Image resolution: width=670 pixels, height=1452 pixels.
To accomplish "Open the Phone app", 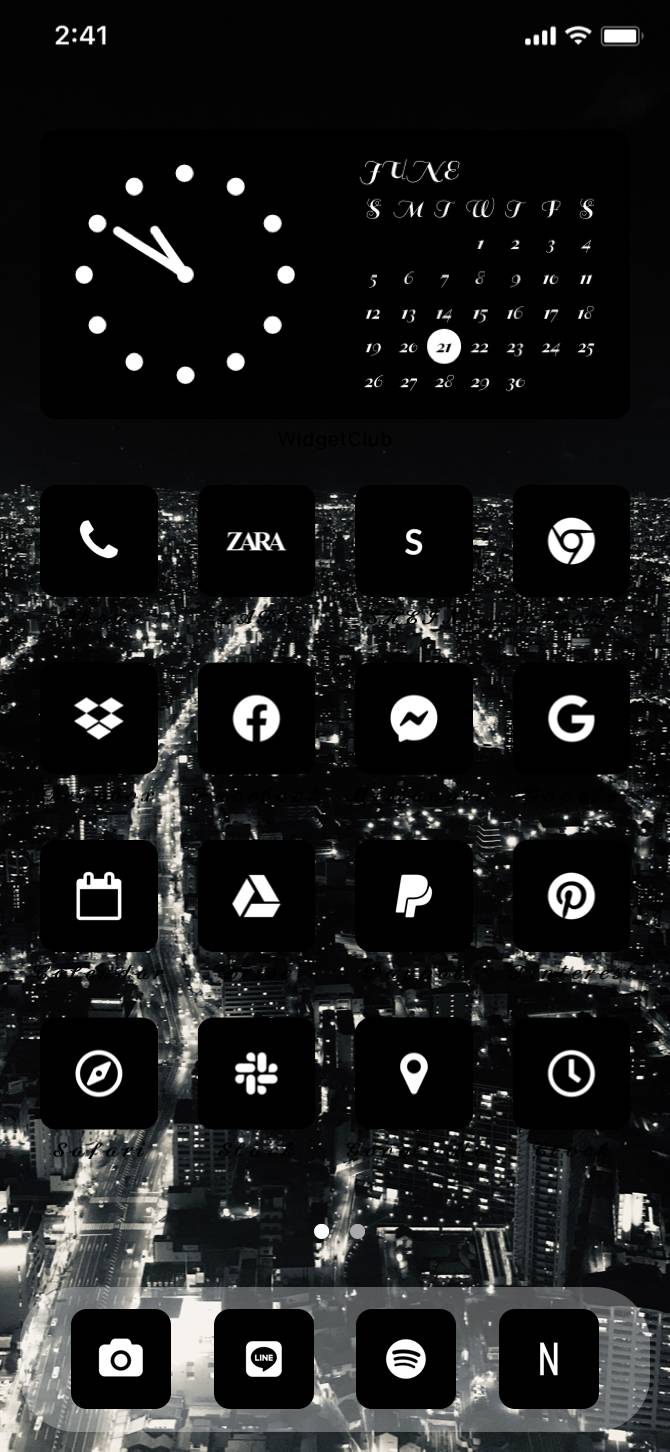I will point(99,541).
